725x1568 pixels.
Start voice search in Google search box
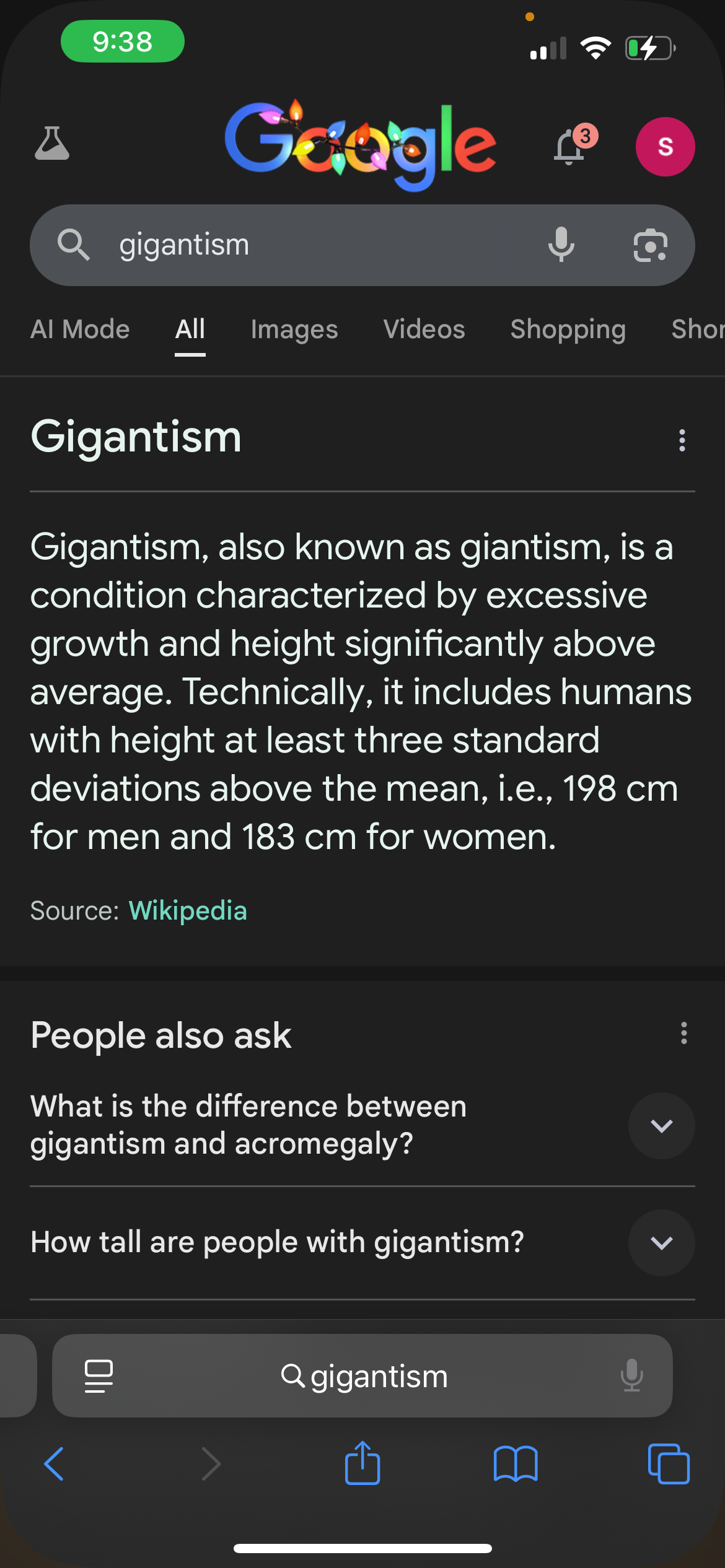pos(561,245)
